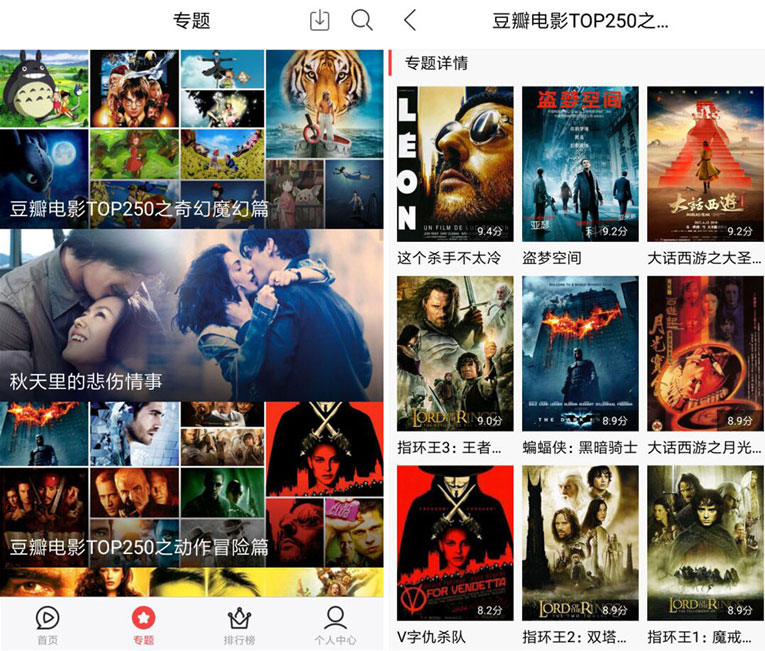765x651 pixels.
Task: Open 豆瓣电影TOP250之奇幻魔幻篇 topic
Action: pyautogui.click(x=191, y=139)
